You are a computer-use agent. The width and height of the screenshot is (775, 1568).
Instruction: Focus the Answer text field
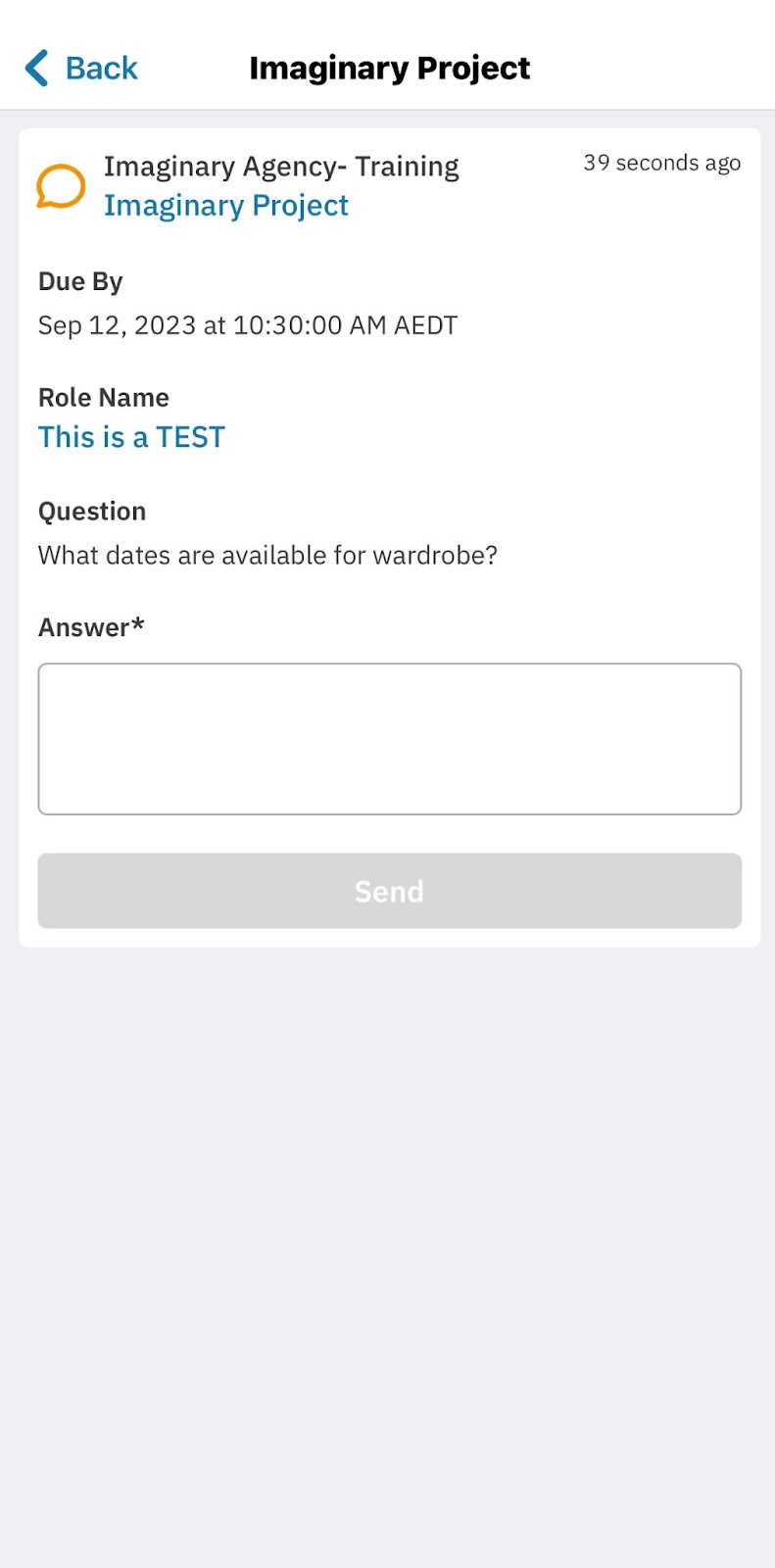[389, 739]
